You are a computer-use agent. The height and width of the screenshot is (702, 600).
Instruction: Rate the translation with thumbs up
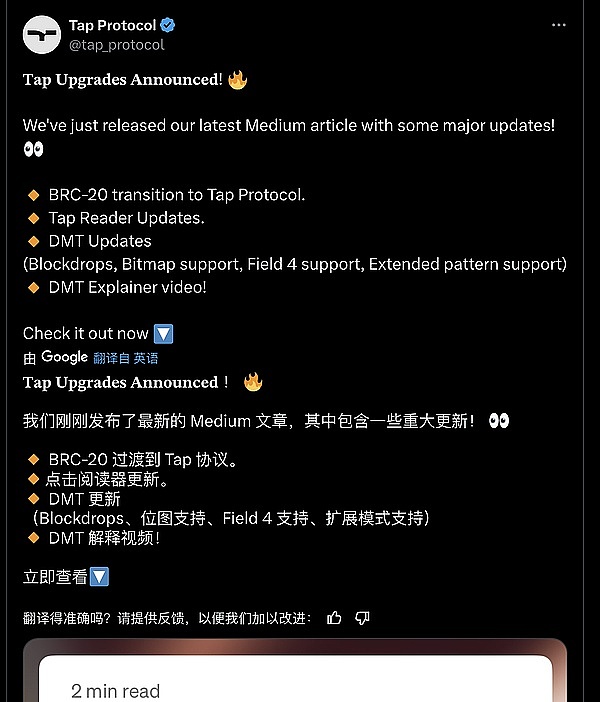tap(335, 618)
